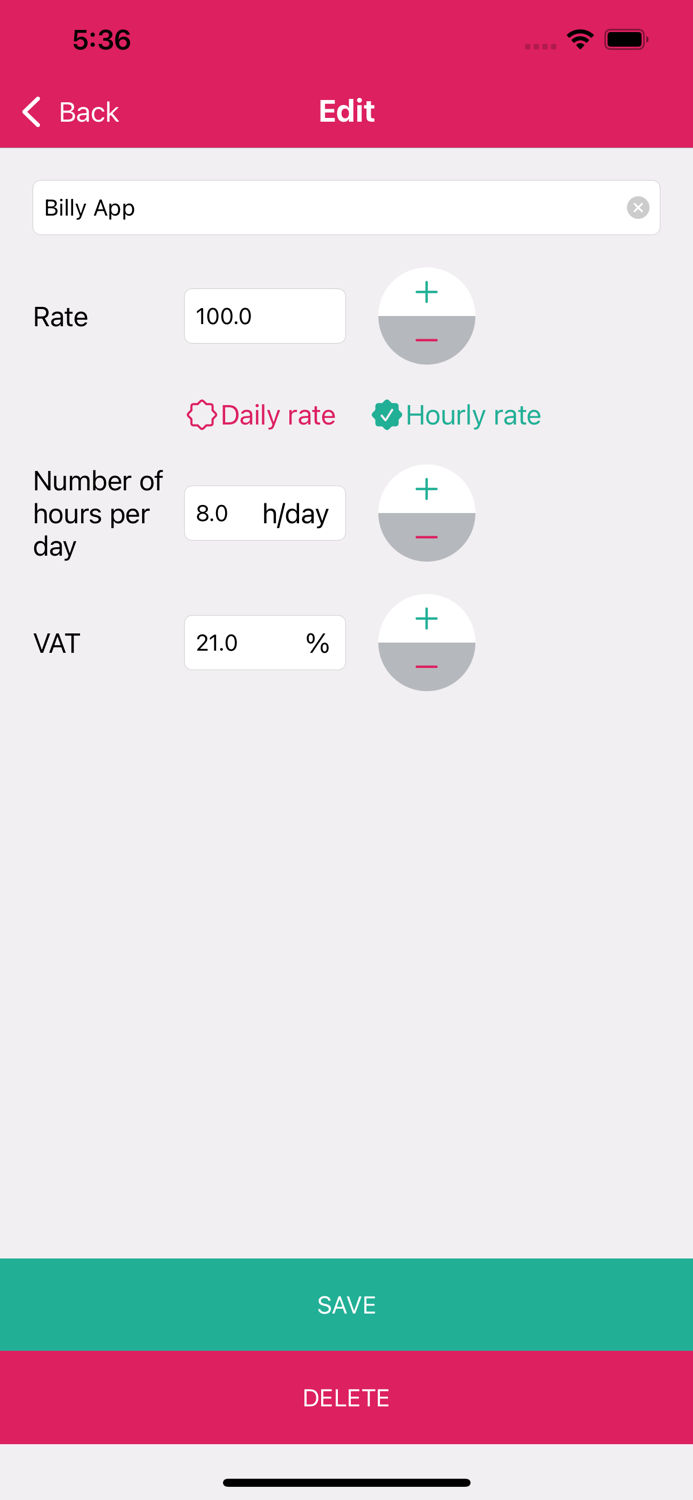693x1500 pixels.
Task: Select the Hourly rate option
Action: click(457, 415)
